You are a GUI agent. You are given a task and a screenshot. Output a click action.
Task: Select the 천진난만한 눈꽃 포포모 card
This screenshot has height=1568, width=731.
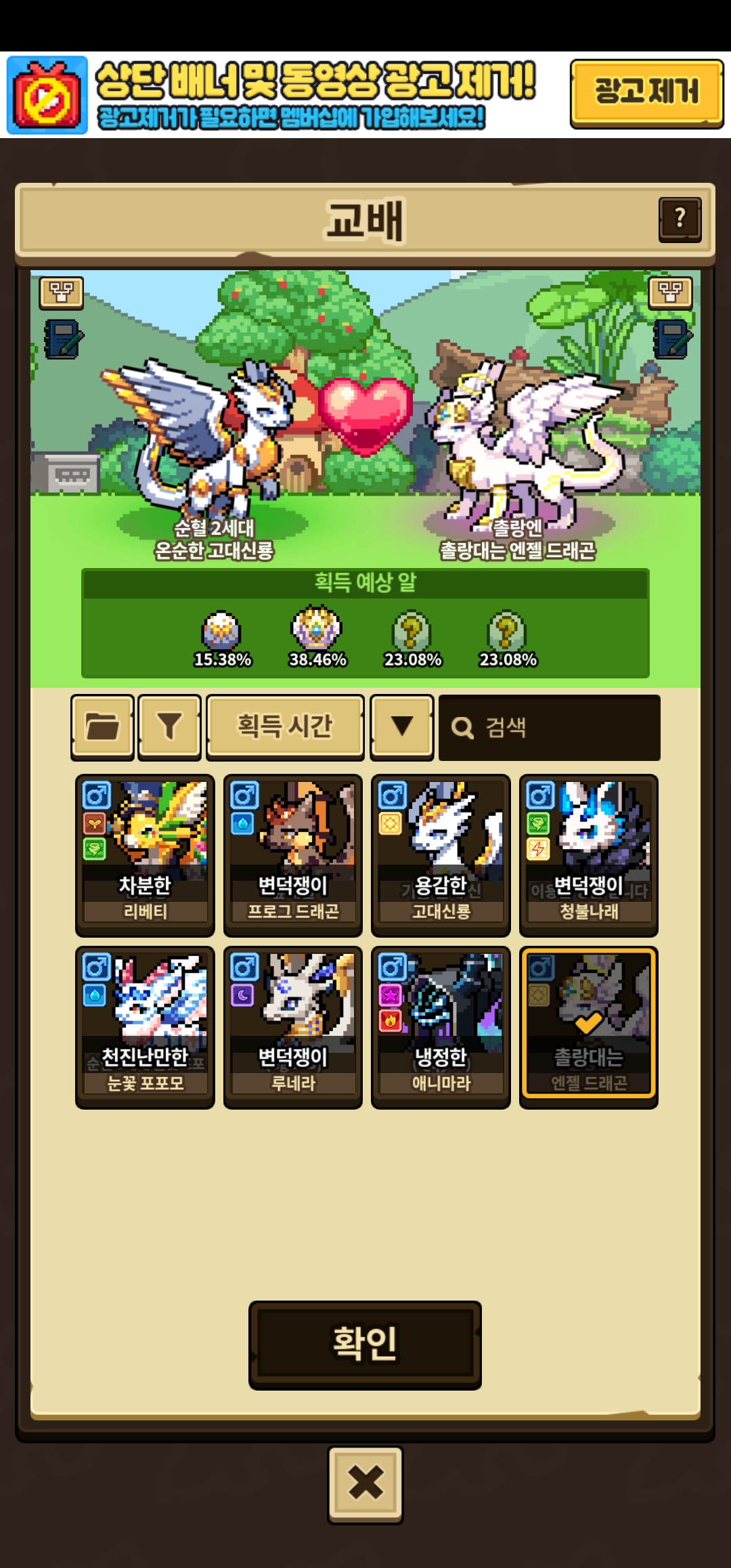pyautogui.click(x=145, y=1026)
